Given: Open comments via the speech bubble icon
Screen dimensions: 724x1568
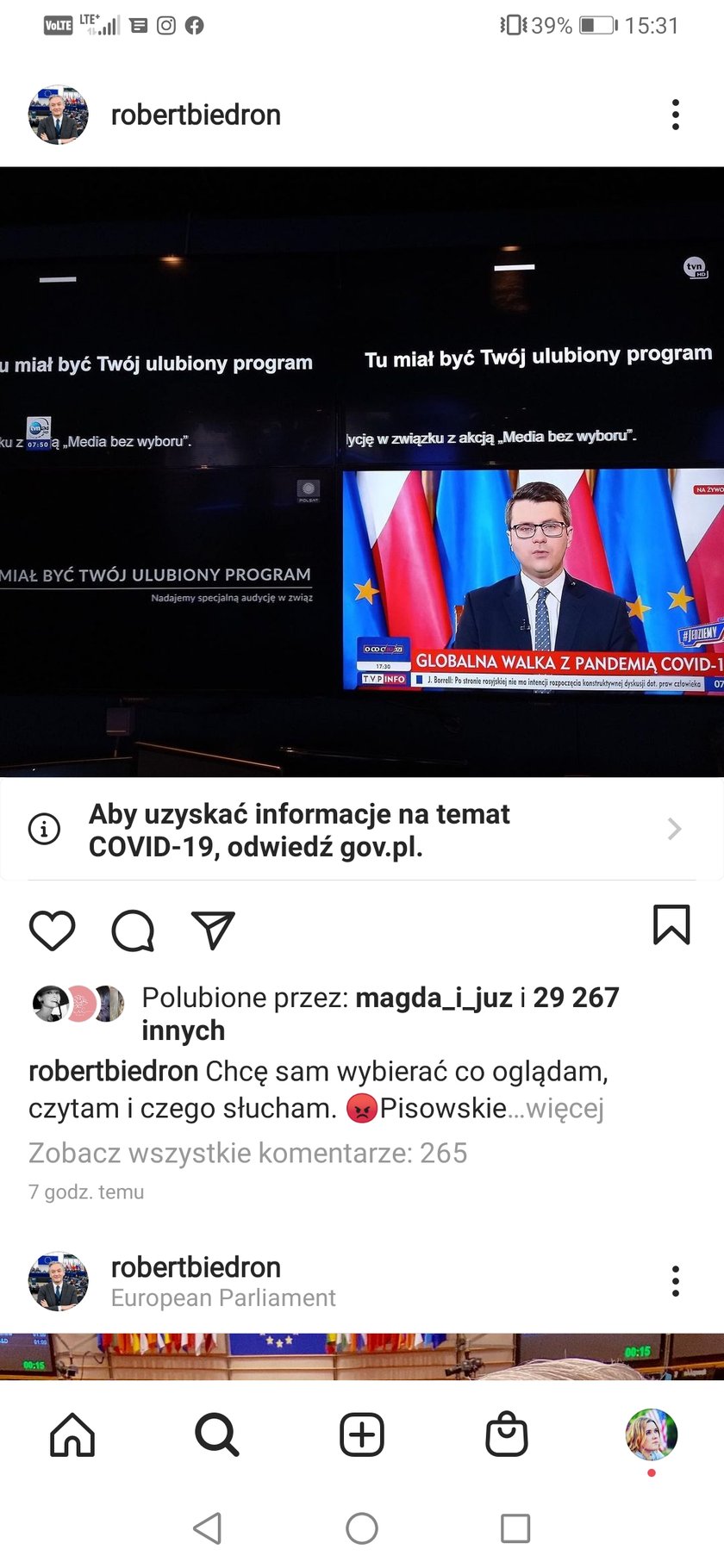Looking at the screenshot, I should 133,930.
